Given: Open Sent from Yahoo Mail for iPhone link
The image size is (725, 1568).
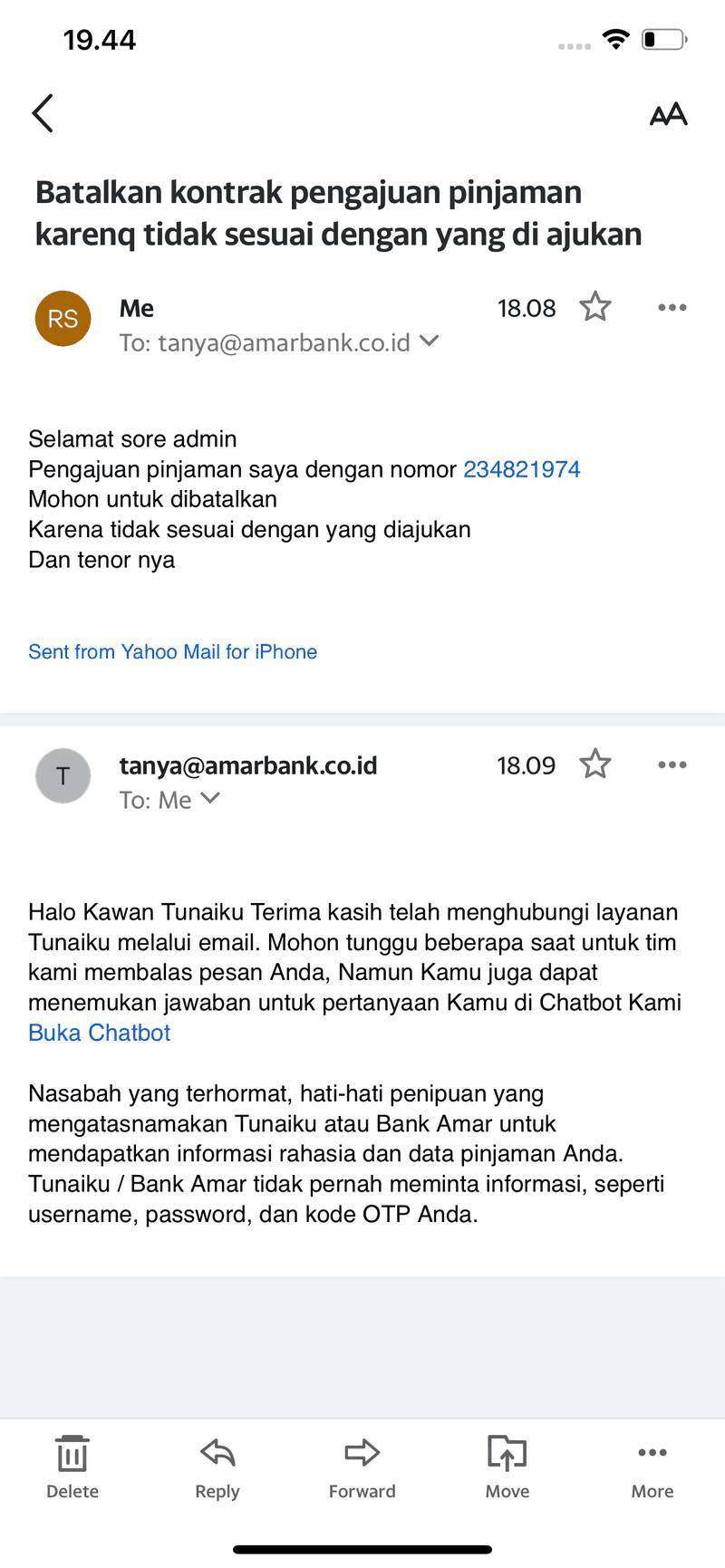Looking at the screenshot, I should pos(172,651).
